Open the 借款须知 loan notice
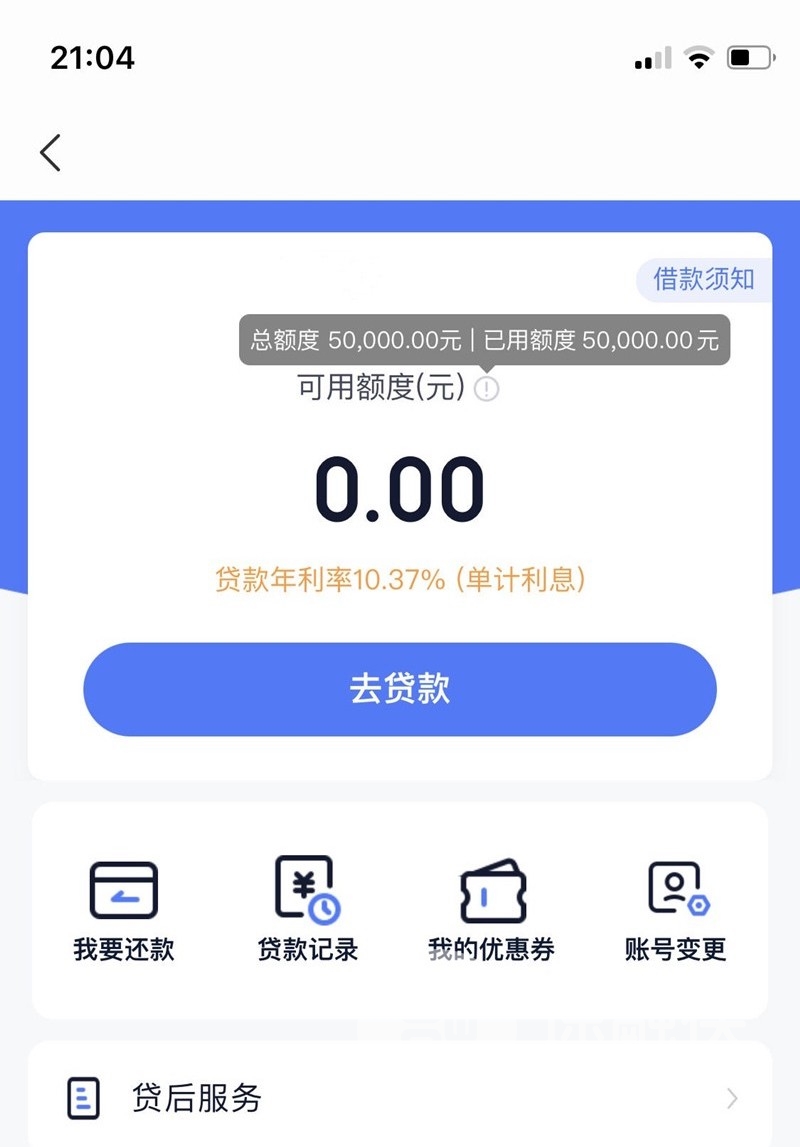This screenshot has height=1147, width=800. [x=704, y=279]
